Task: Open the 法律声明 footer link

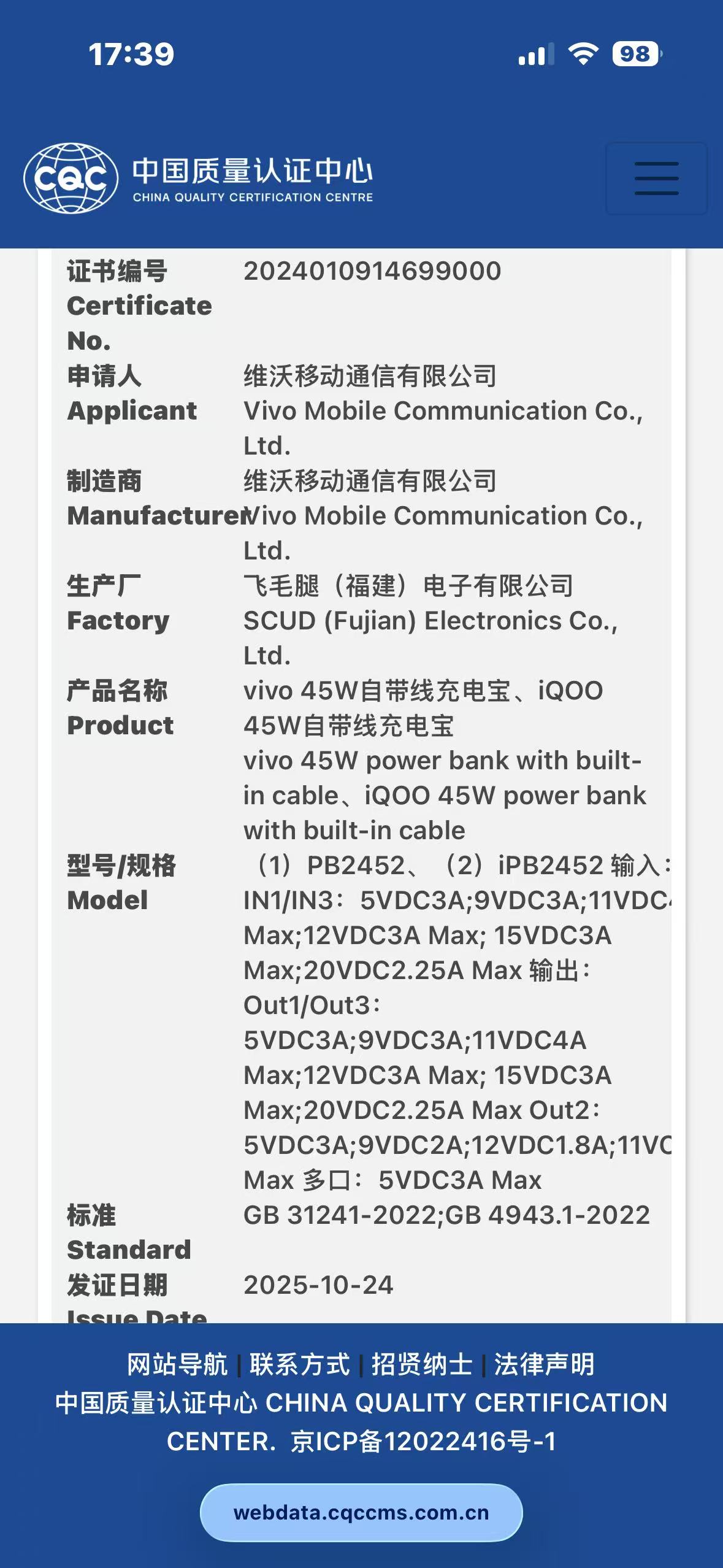Action: [545, 1364]
